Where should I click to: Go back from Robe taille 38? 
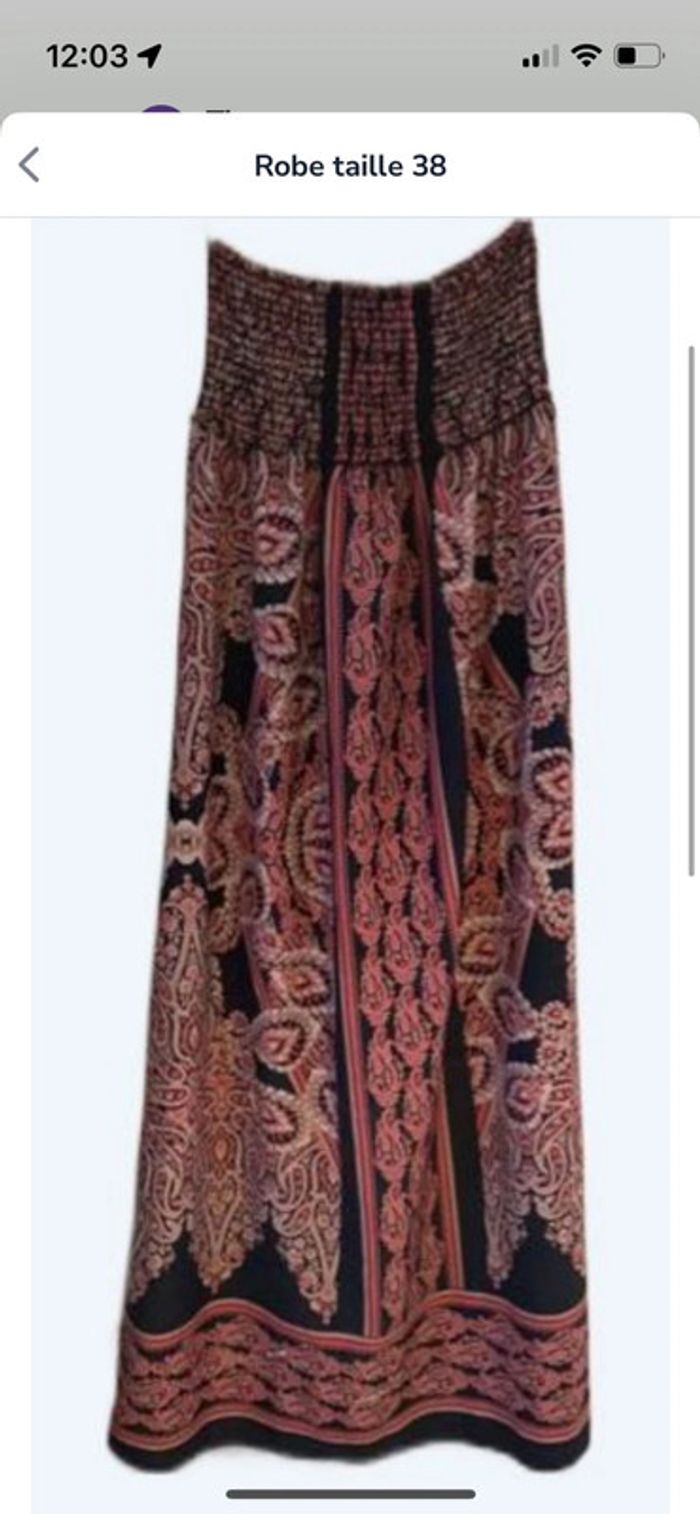point(30,165)
